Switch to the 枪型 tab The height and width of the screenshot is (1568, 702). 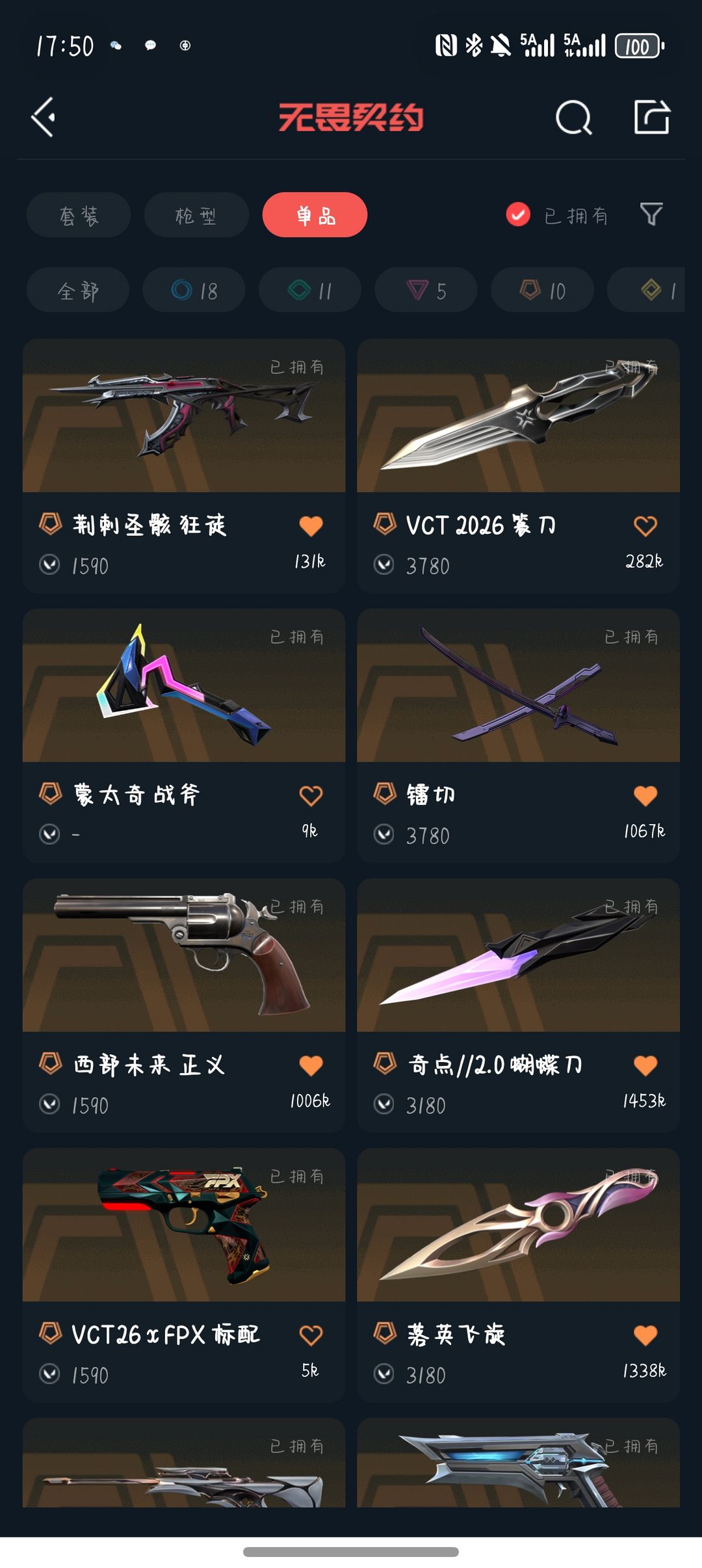coord(196,215)
